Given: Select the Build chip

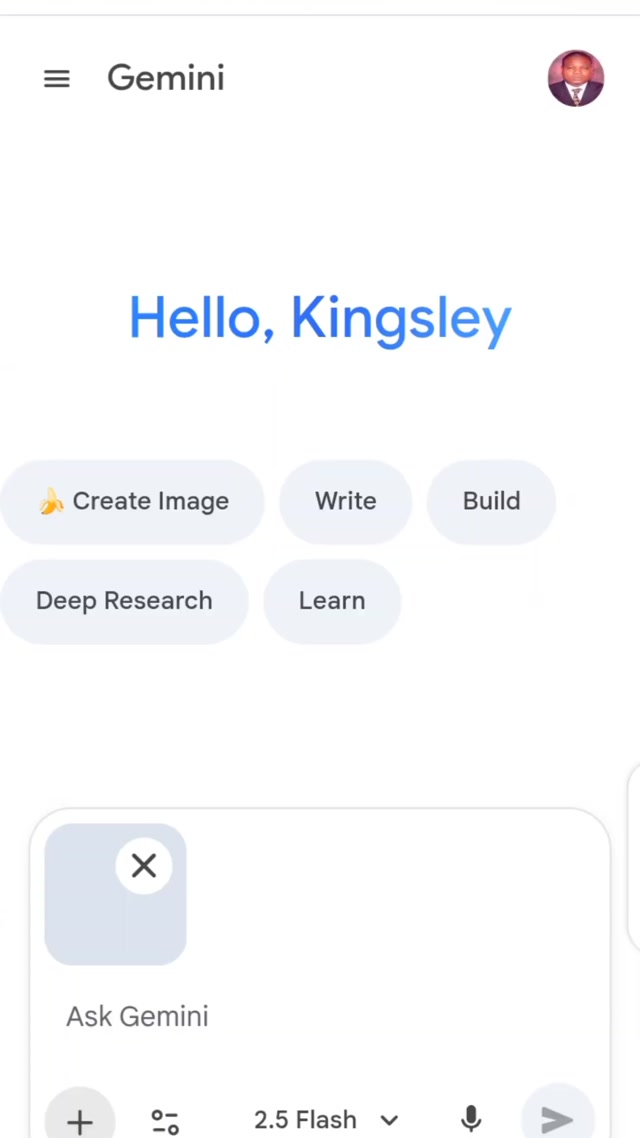Looking at the screenshot, I should tap(491, 501).
